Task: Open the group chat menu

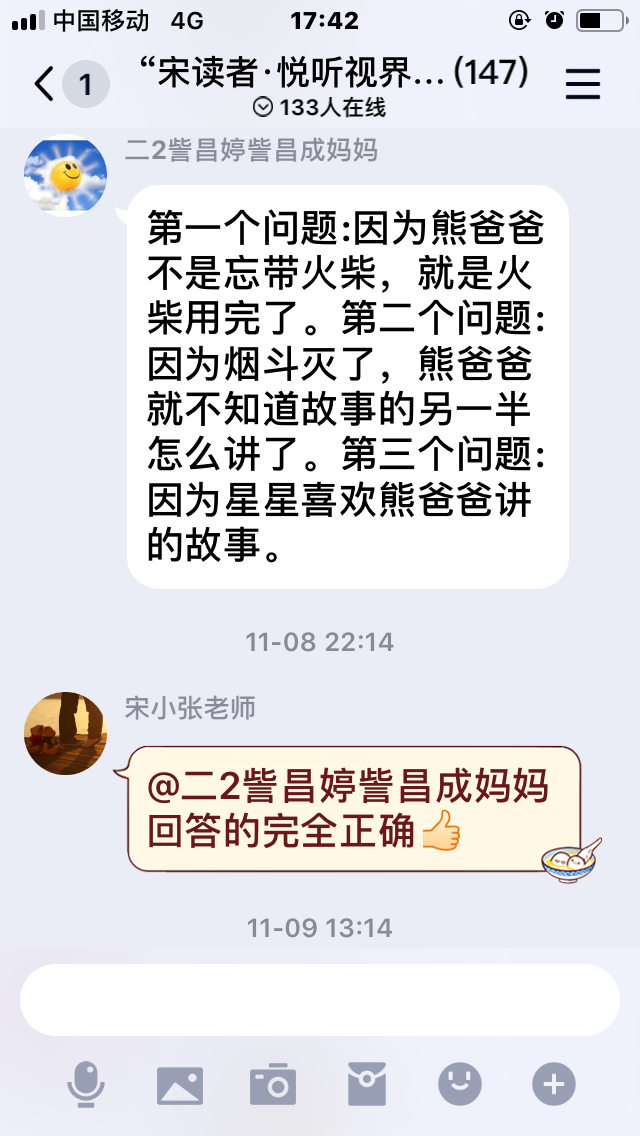Action: (x=583, y=84)
